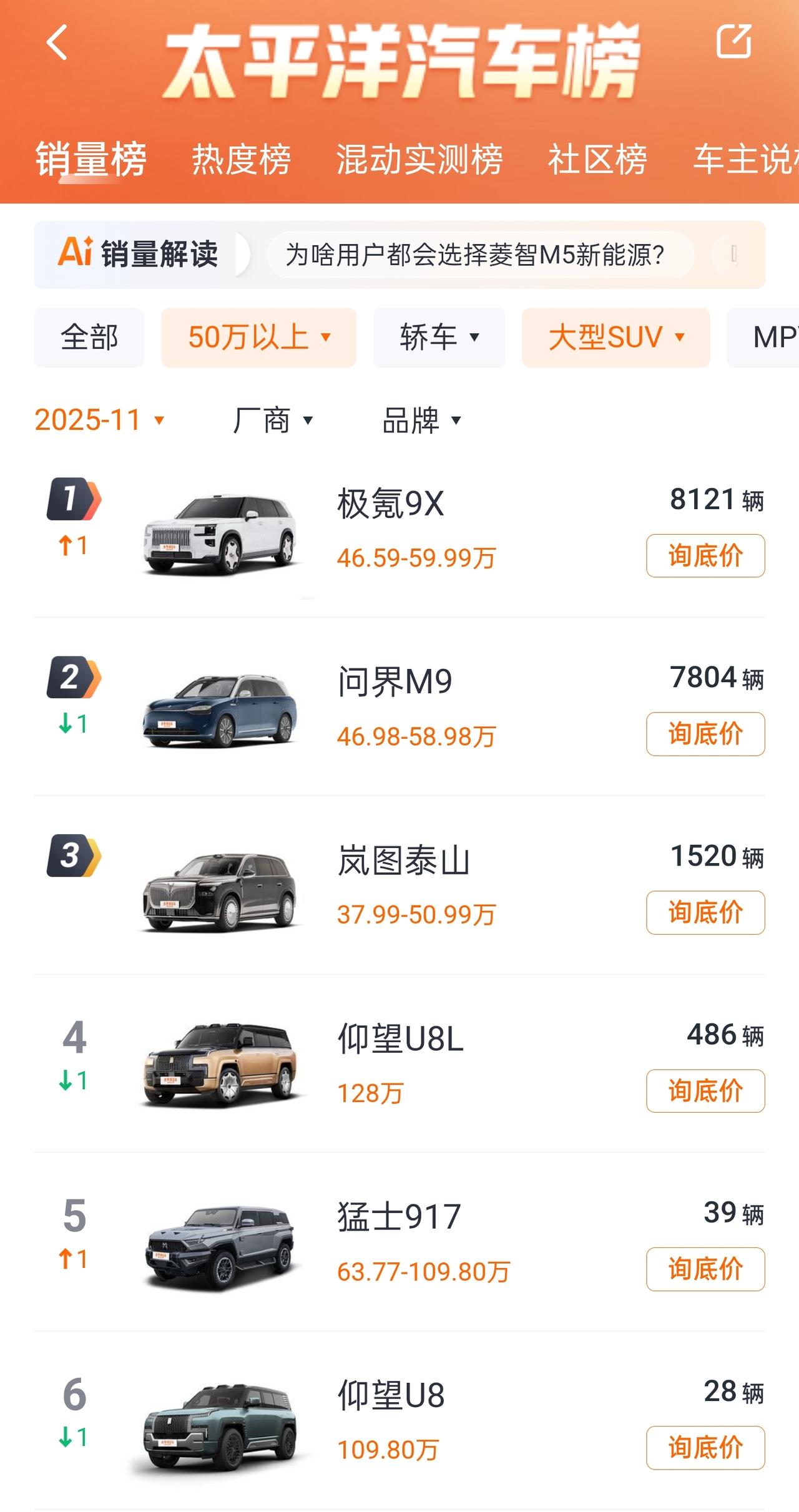
Task: Select the 全部 filter chip
Action: click(88, 337)
